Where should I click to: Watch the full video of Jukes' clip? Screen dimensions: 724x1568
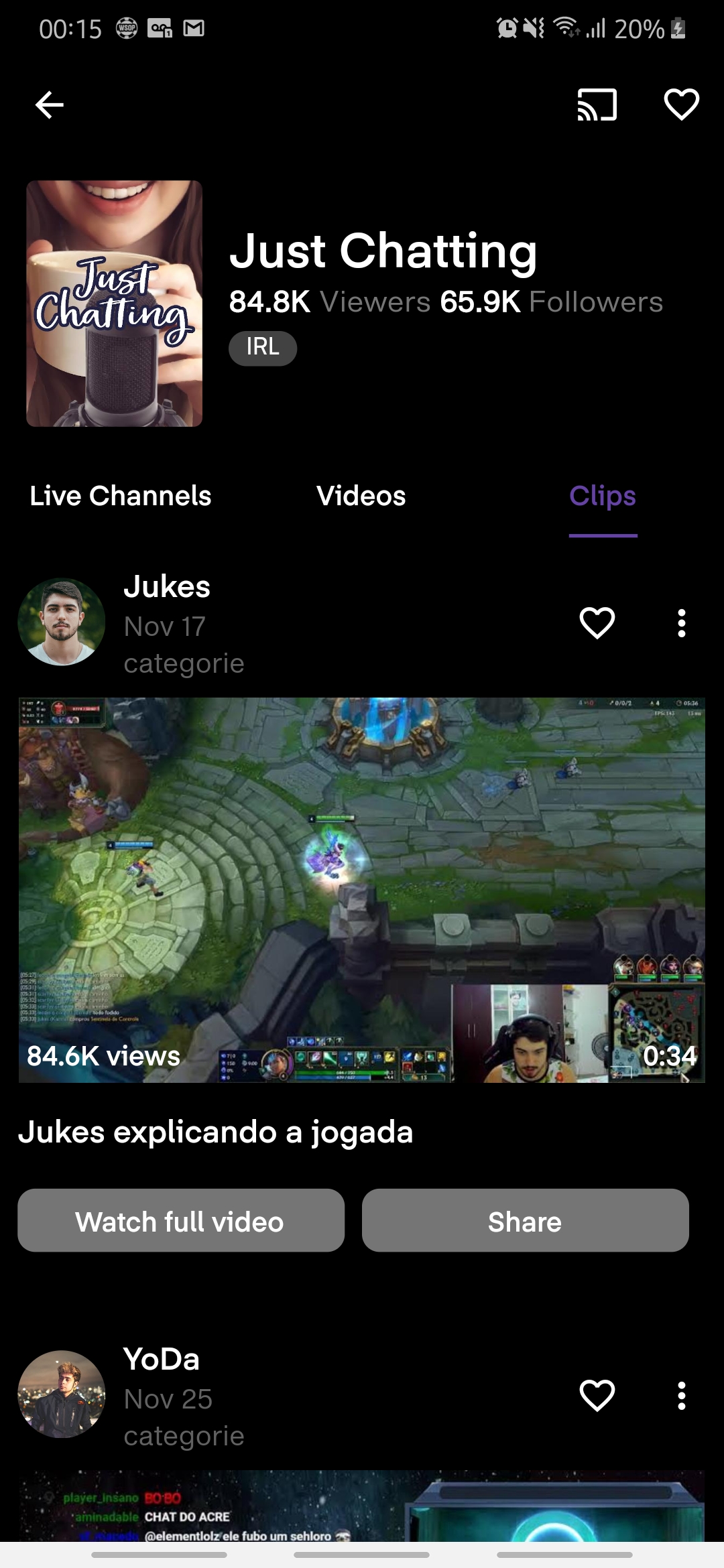point(181,1221)
